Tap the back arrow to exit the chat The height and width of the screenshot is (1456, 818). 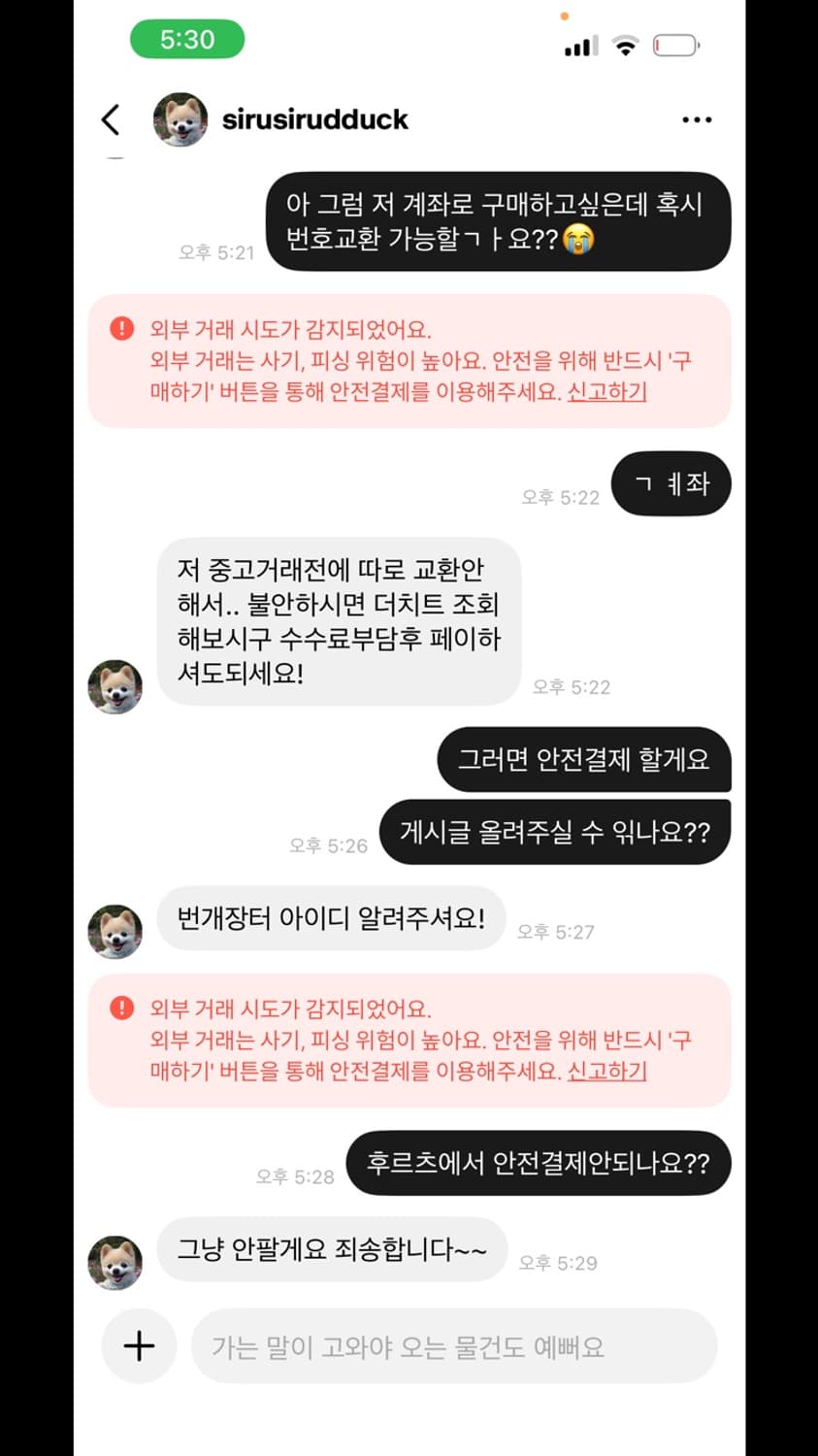click(110, 119)
